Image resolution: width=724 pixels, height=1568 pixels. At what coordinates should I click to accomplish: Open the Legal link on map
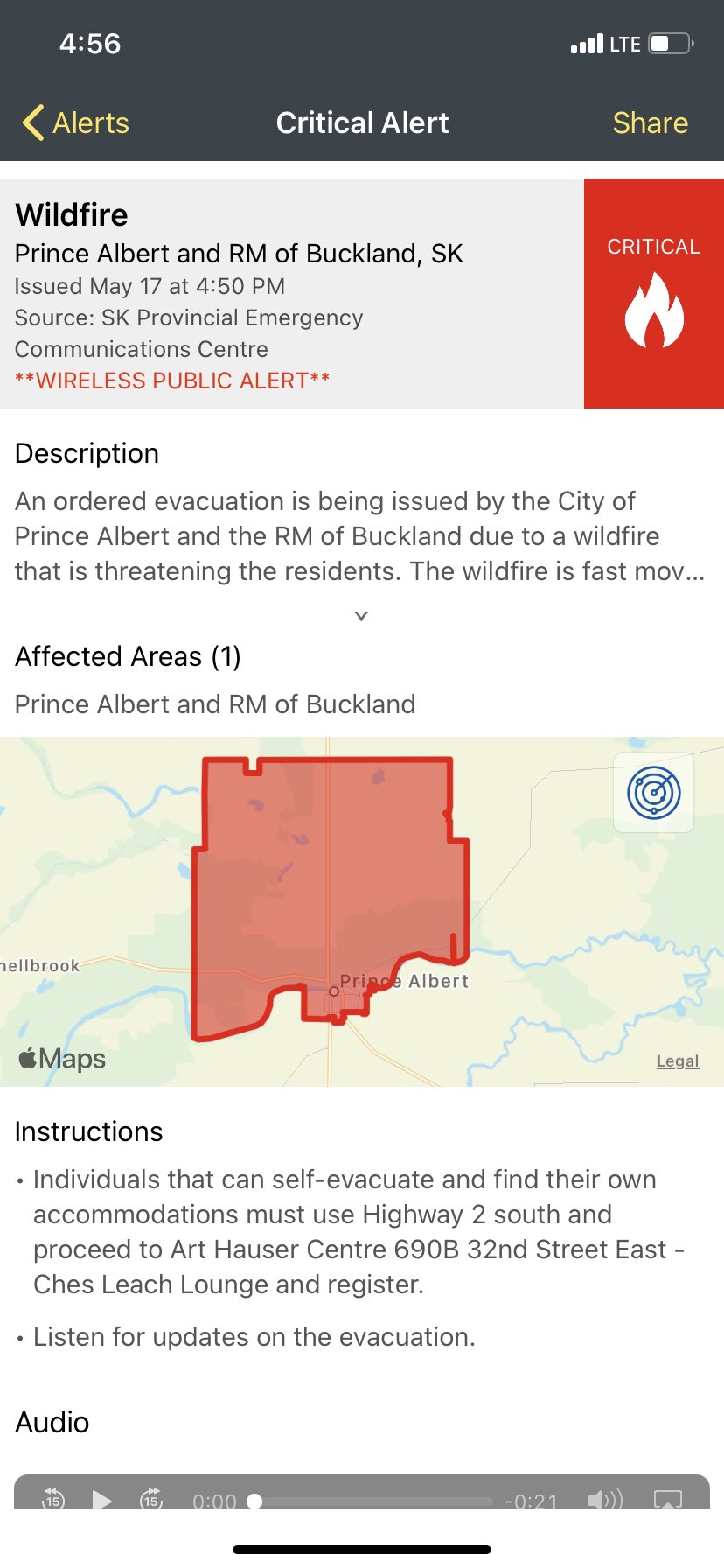[678, 1060]
